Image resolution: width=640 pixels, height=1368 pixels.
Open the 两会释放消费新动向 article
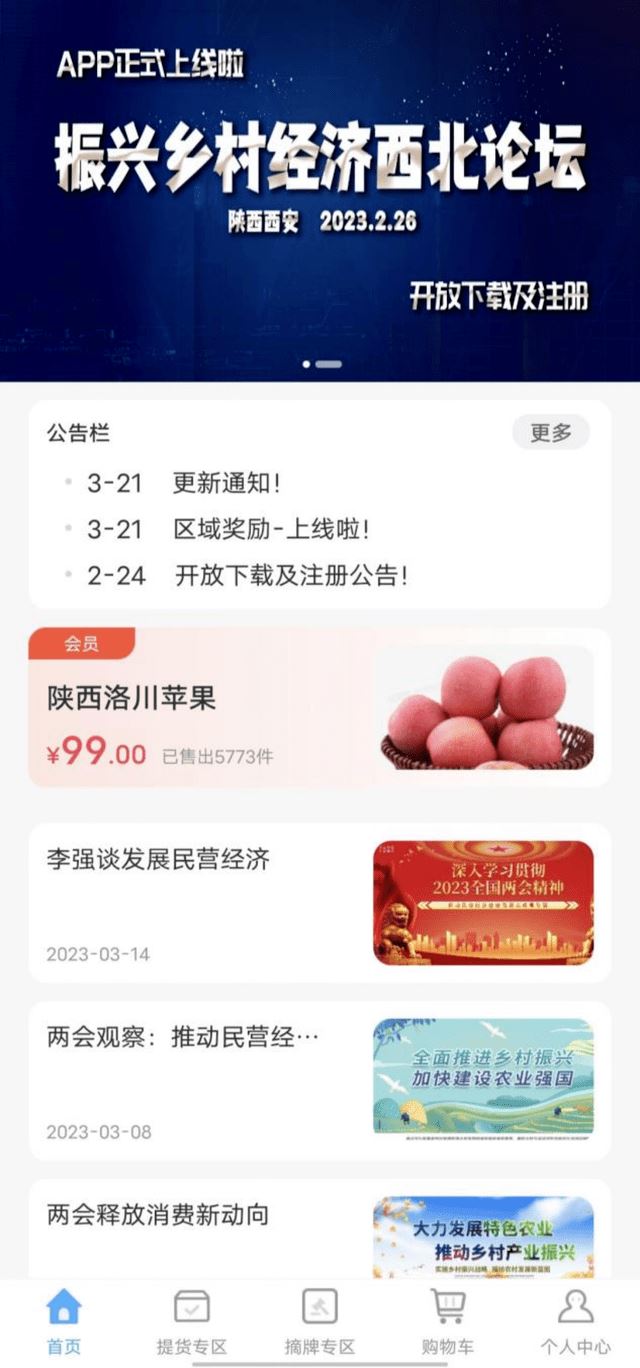[320, 1228]
